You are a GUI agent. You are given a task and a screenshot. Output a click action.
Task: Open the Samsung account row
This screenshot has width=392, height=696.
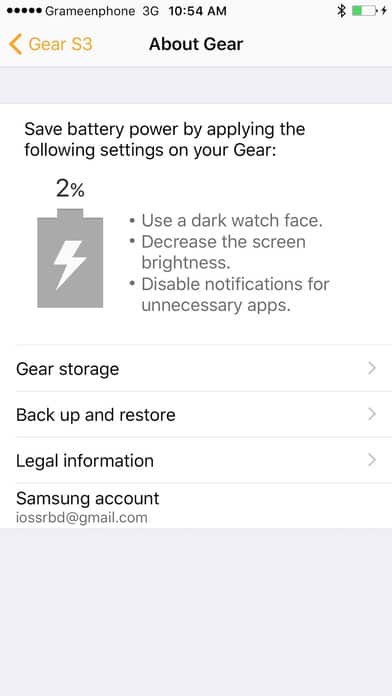coord(196,506)
